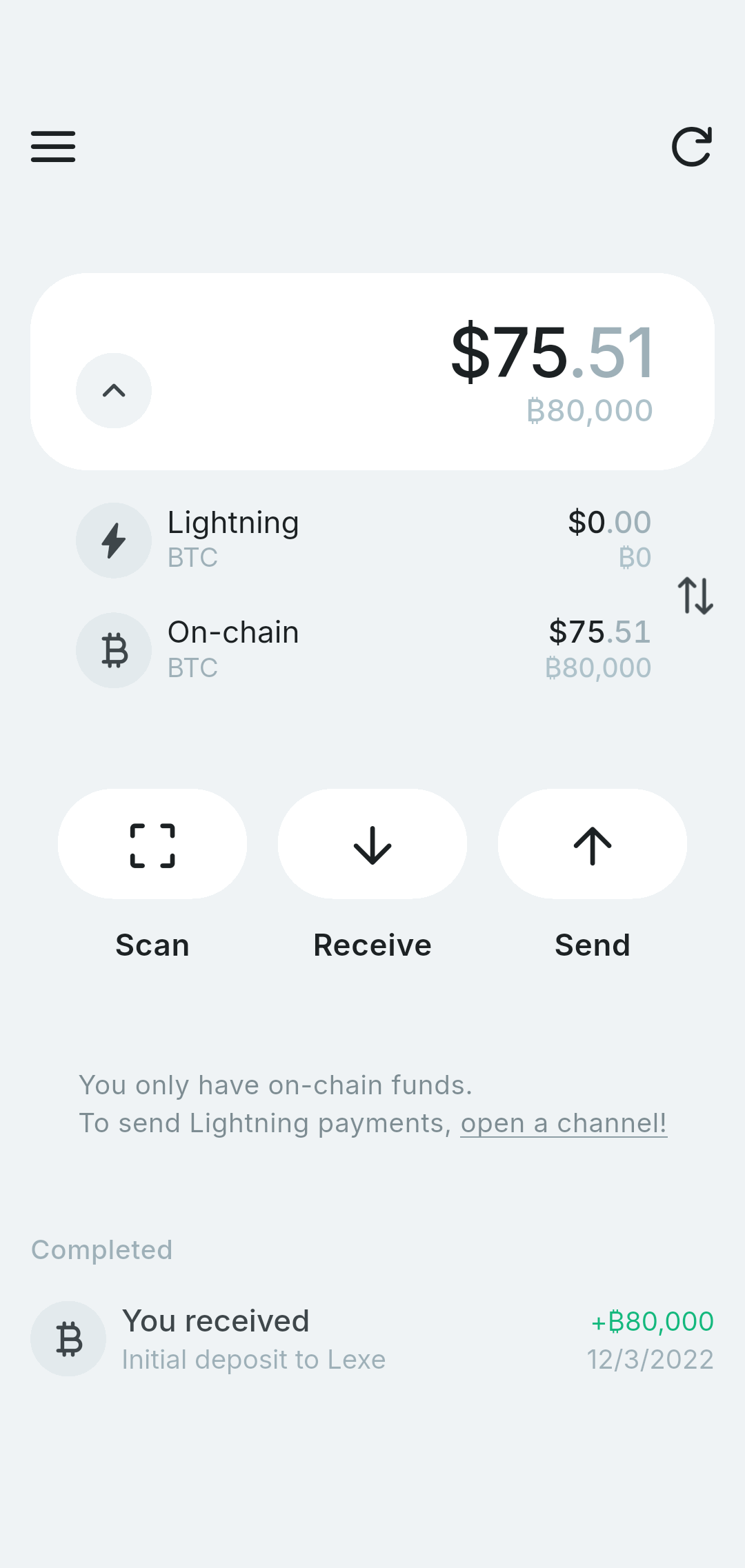
Task: Open a channel via the link
Action: [564, 1123]
